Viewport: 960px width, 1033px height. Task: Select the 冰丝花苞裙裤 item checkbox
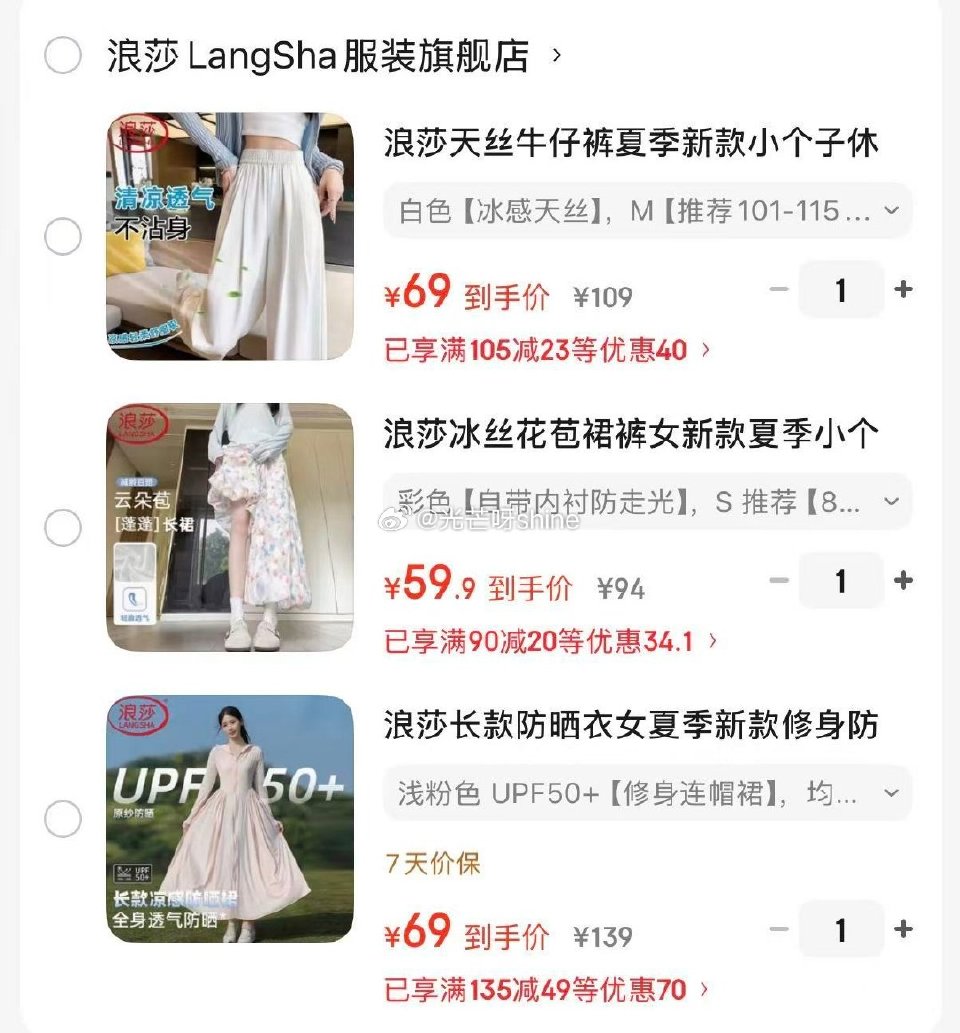(x=63, y=528)
